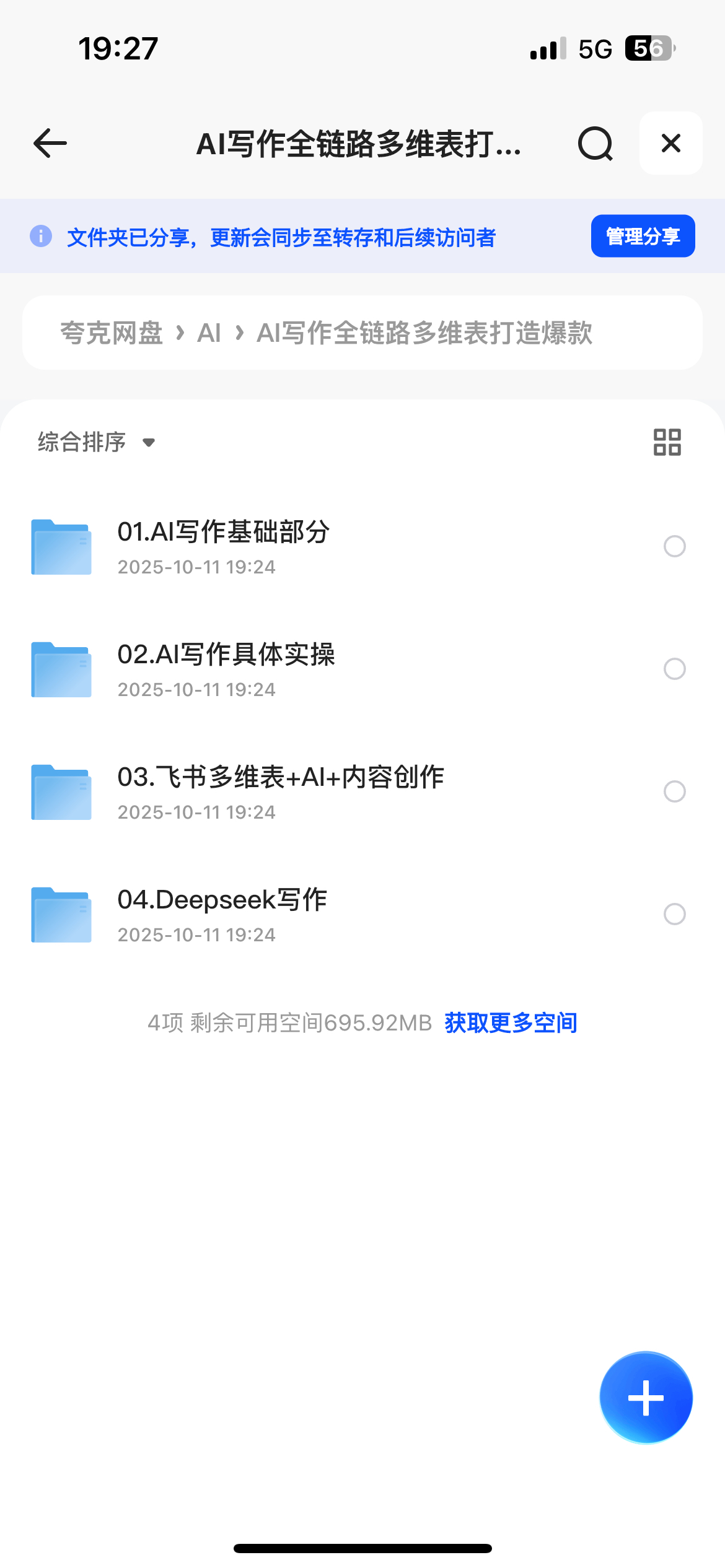Open folder 01.AI写作基础部分
The width and height of the screenshot is (725, 1568).
(x=223, y=546)
